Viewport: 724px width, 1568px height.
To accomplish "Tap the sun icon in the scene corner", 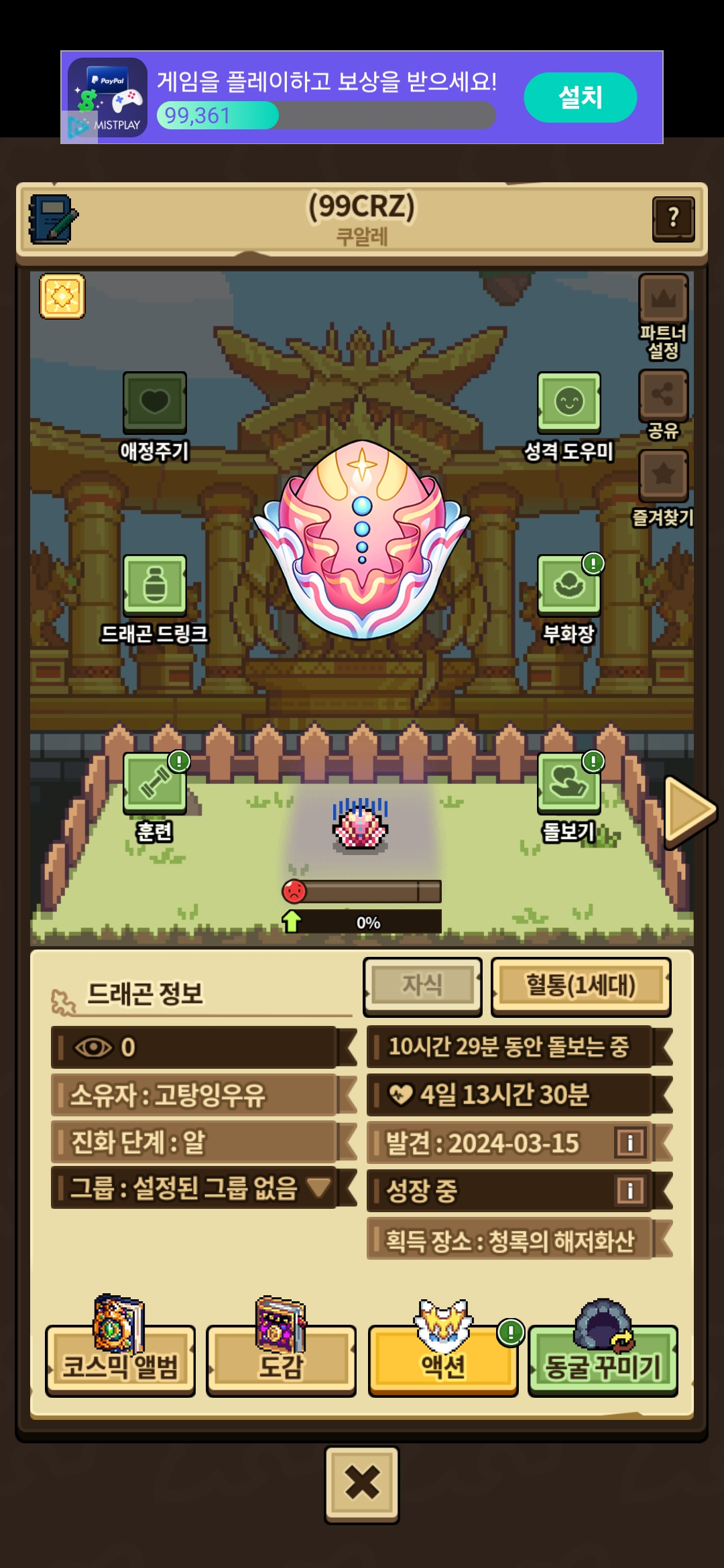I will tap(62, 296).
